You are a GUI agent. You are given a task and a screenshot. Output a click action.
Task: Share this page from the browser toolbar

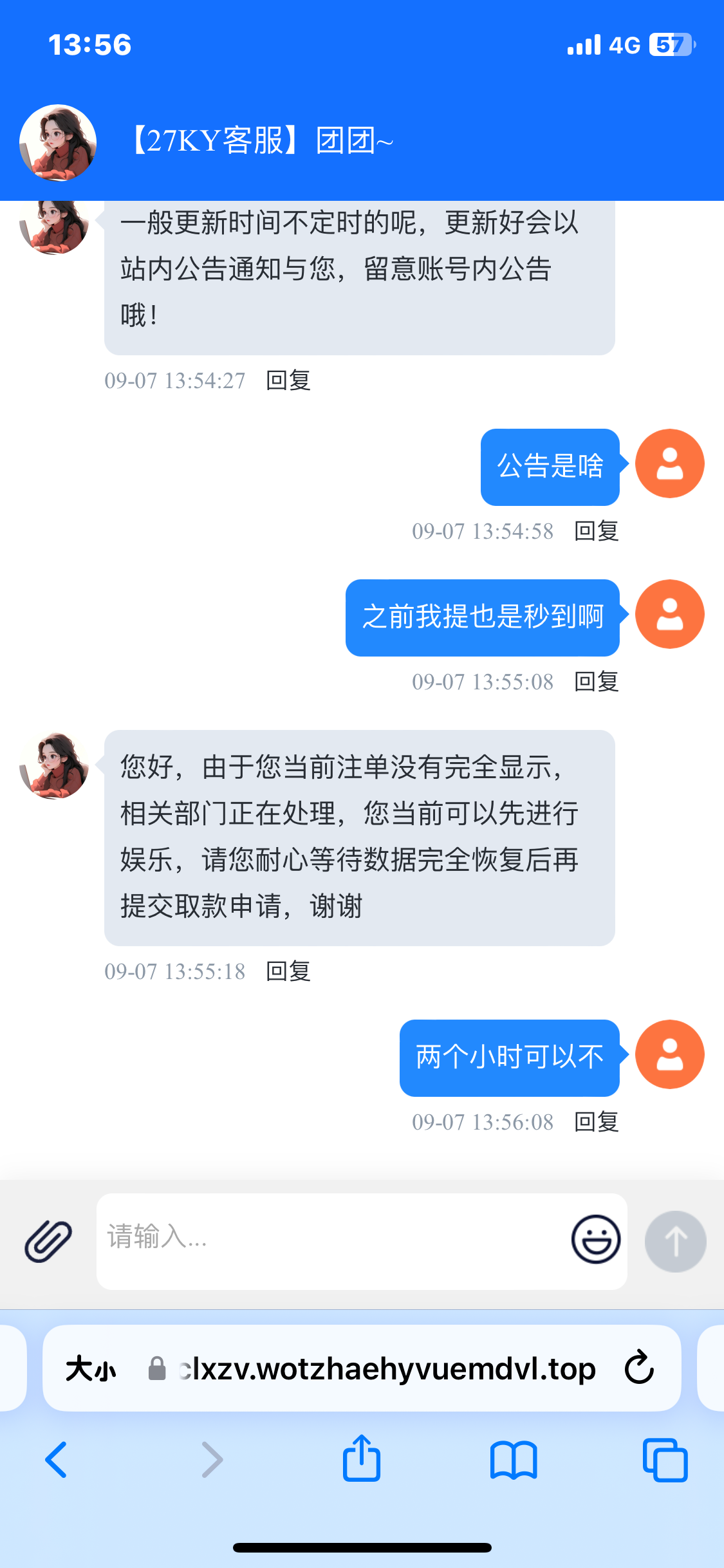pos(362,1459)
